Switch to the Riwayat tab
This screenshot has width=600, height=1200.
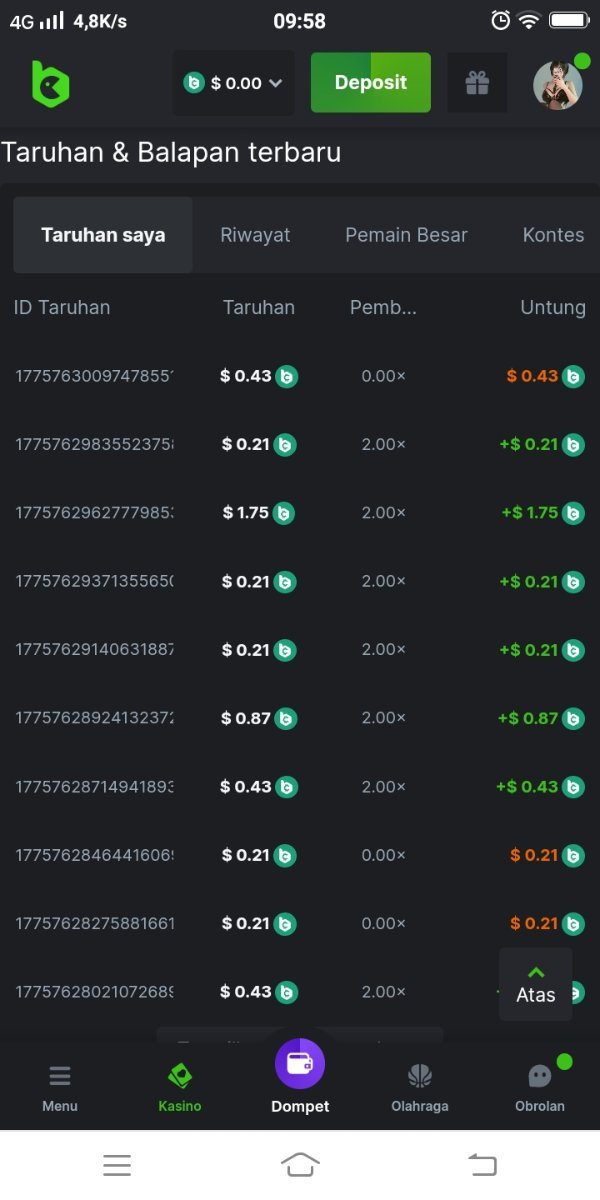pyautogui.click(x=255, y=235)
